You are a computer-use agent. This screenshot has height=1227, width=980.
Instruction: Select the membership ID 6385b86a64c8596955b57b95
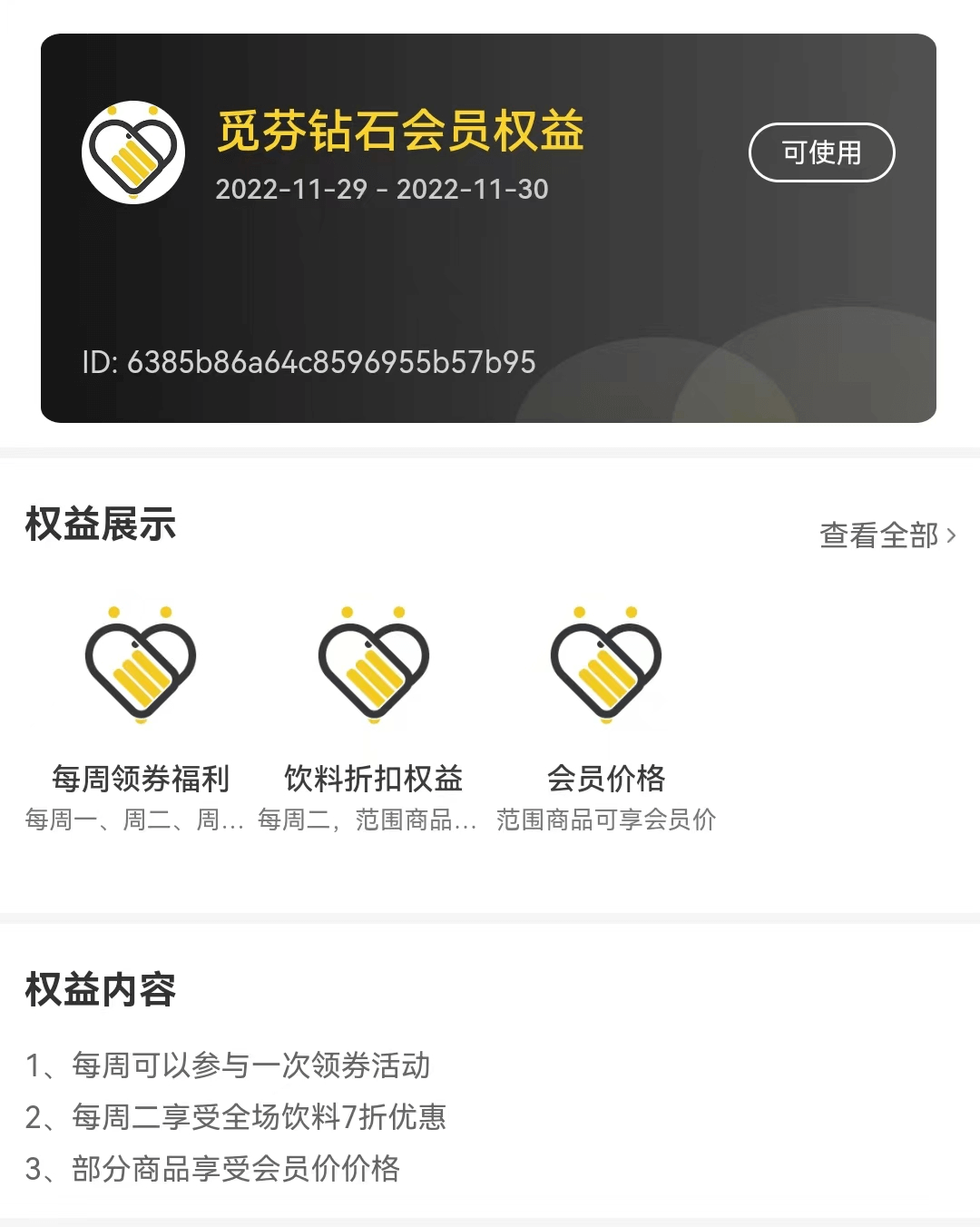[x=309, y=362]
